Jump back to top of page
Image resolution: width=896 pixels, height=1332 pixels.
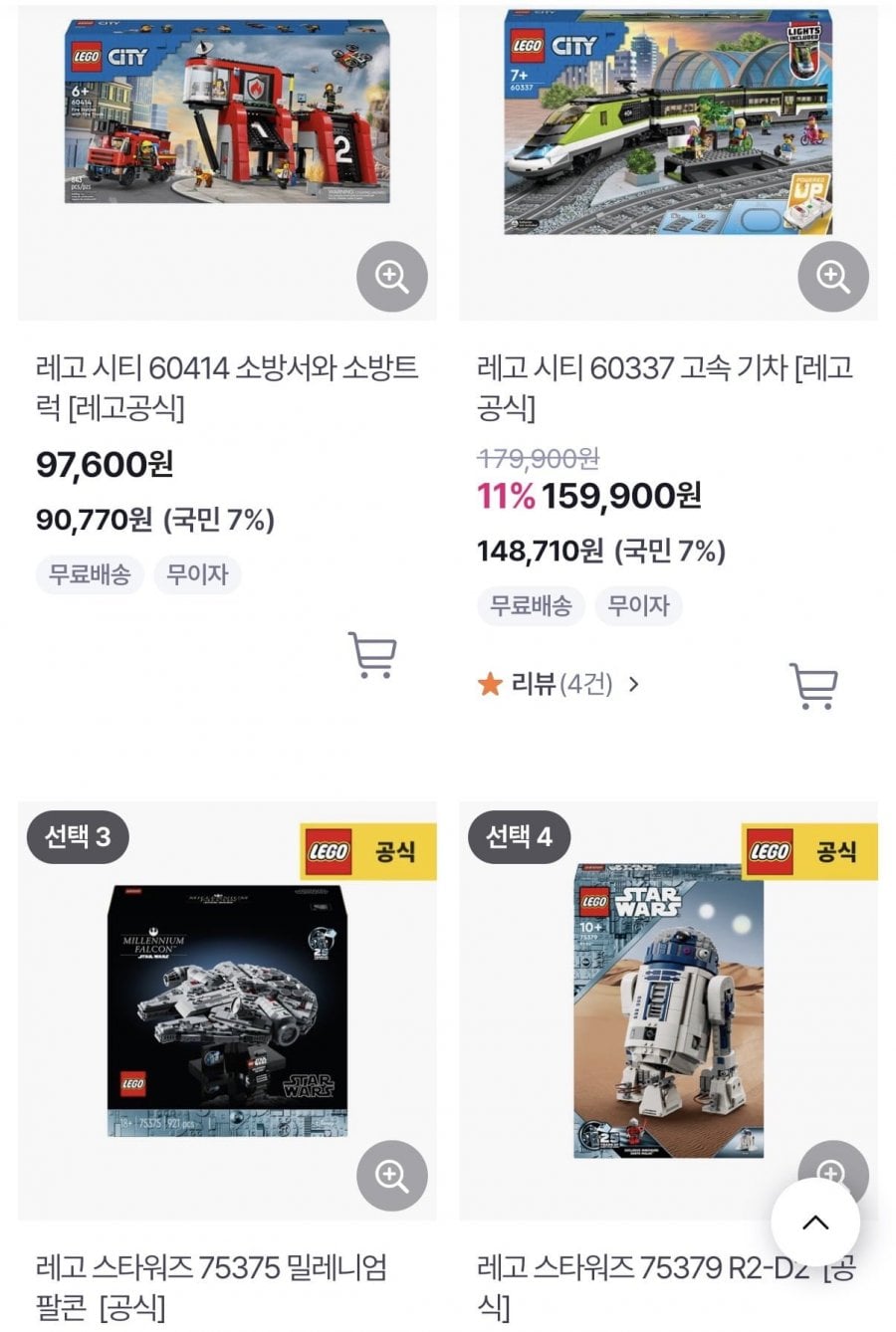[814, 1222]
